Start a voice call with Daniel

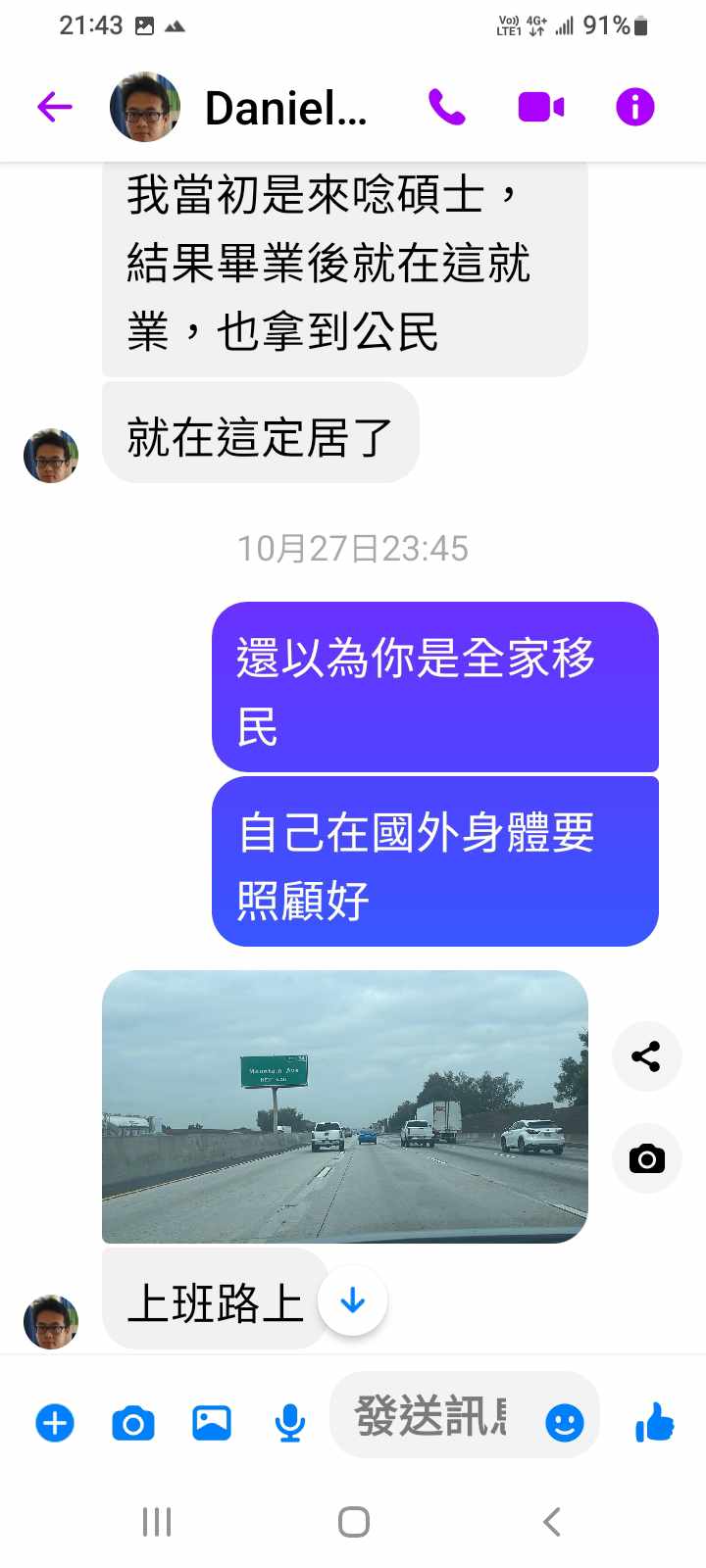point(447,106)
